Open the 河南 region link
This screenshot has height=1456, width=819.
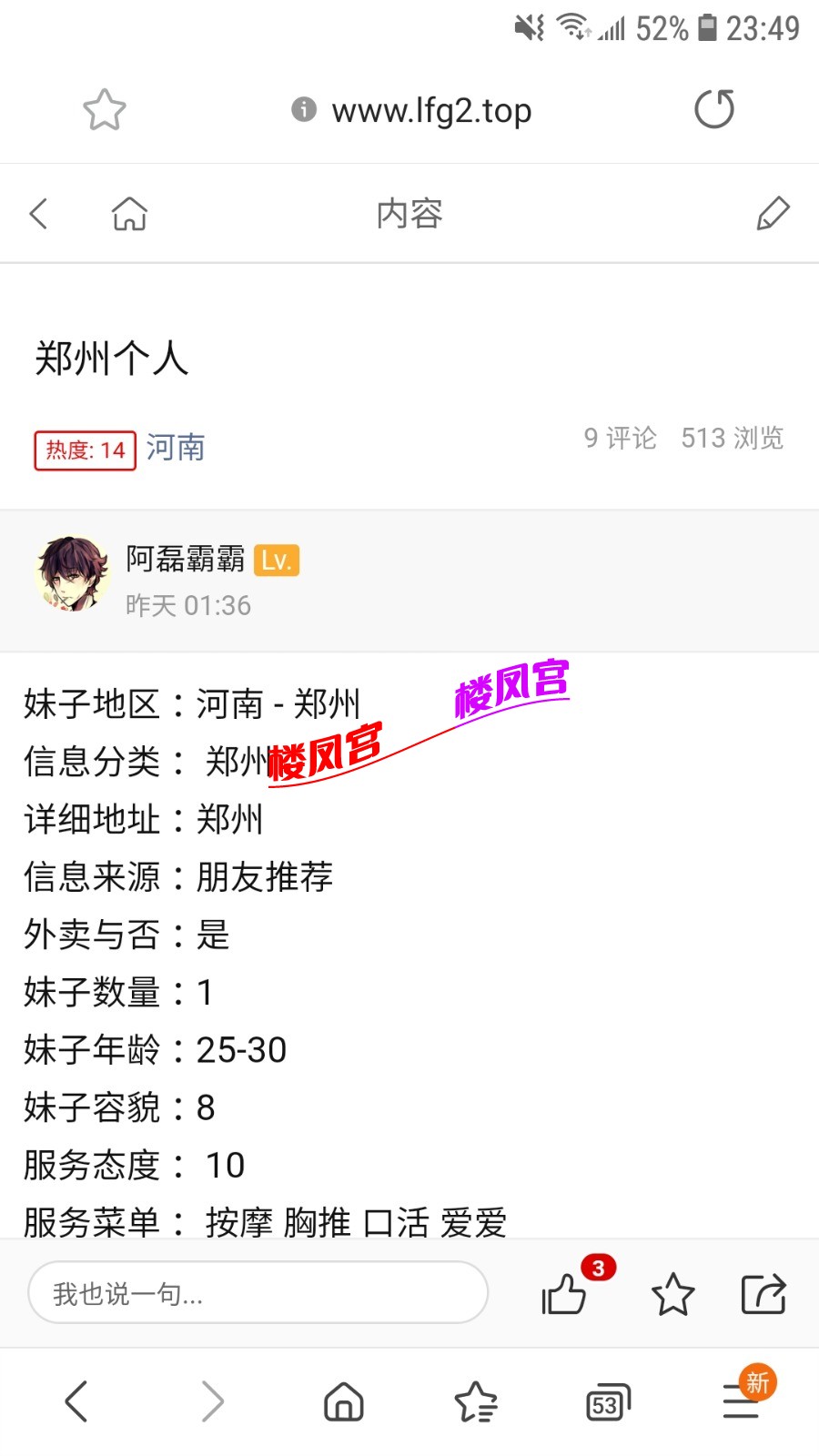point(176,448)
